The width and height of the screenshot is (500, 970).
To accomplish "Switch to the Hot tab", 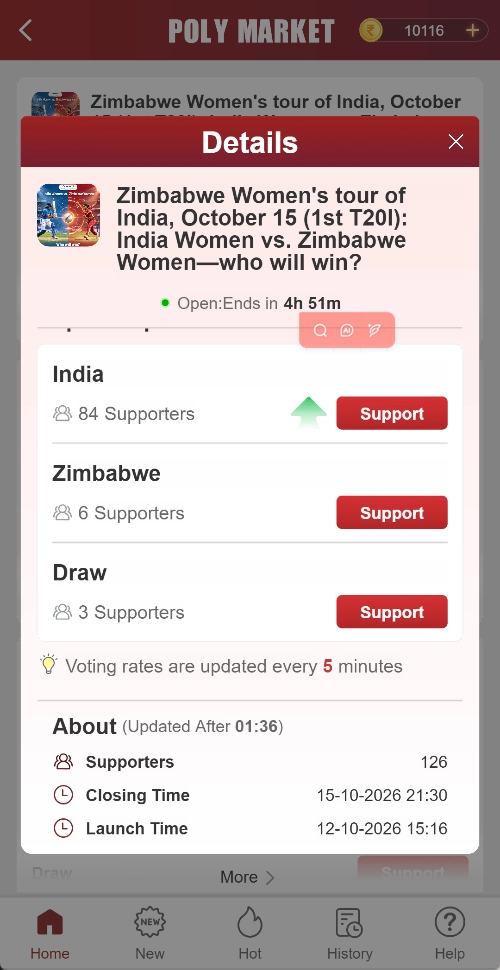I will tap(250, 933).
